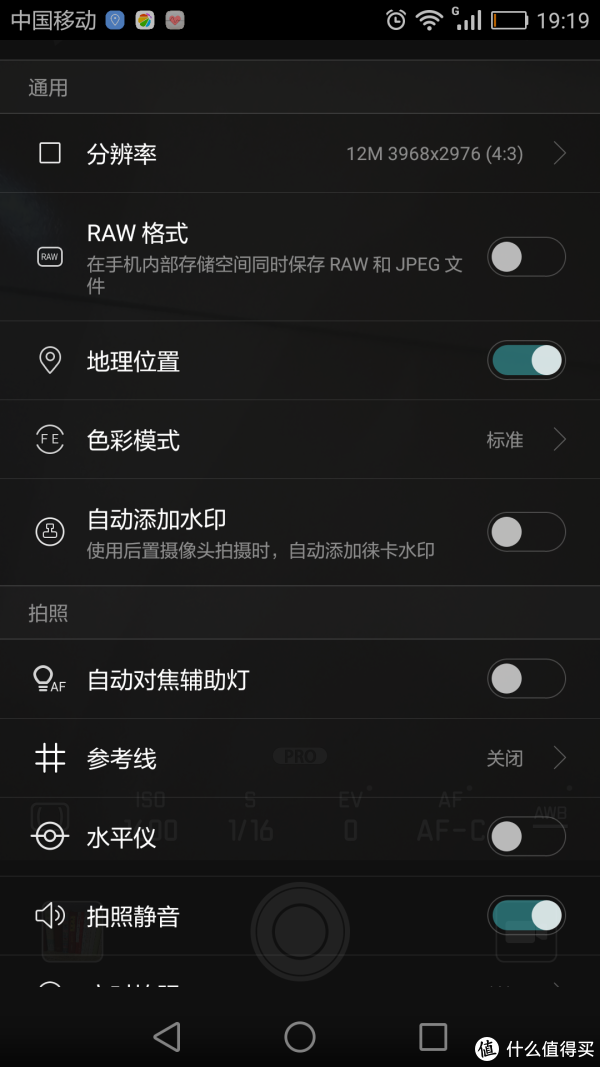Turn on 自动对焦辅助灯 AF assist light
Image resolution: width=600 pixels, height=1067 pixels.
(526, 678)
